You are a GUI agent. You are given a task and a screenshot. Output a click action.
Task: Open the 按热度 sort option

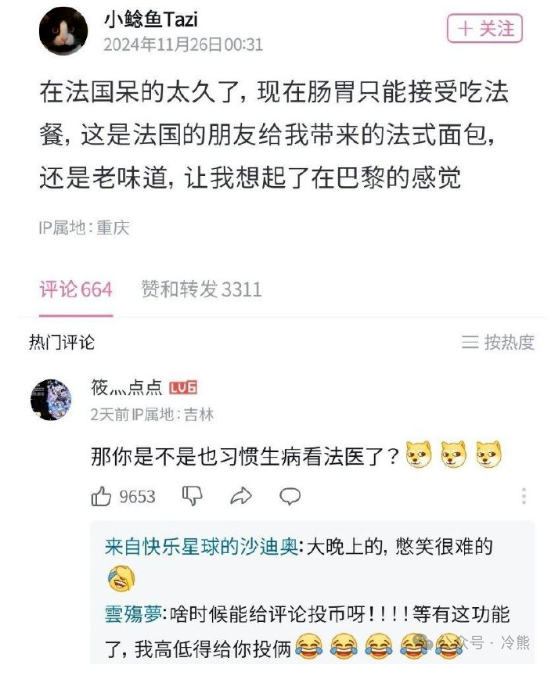pyautogui.click(x=498, y=342)
